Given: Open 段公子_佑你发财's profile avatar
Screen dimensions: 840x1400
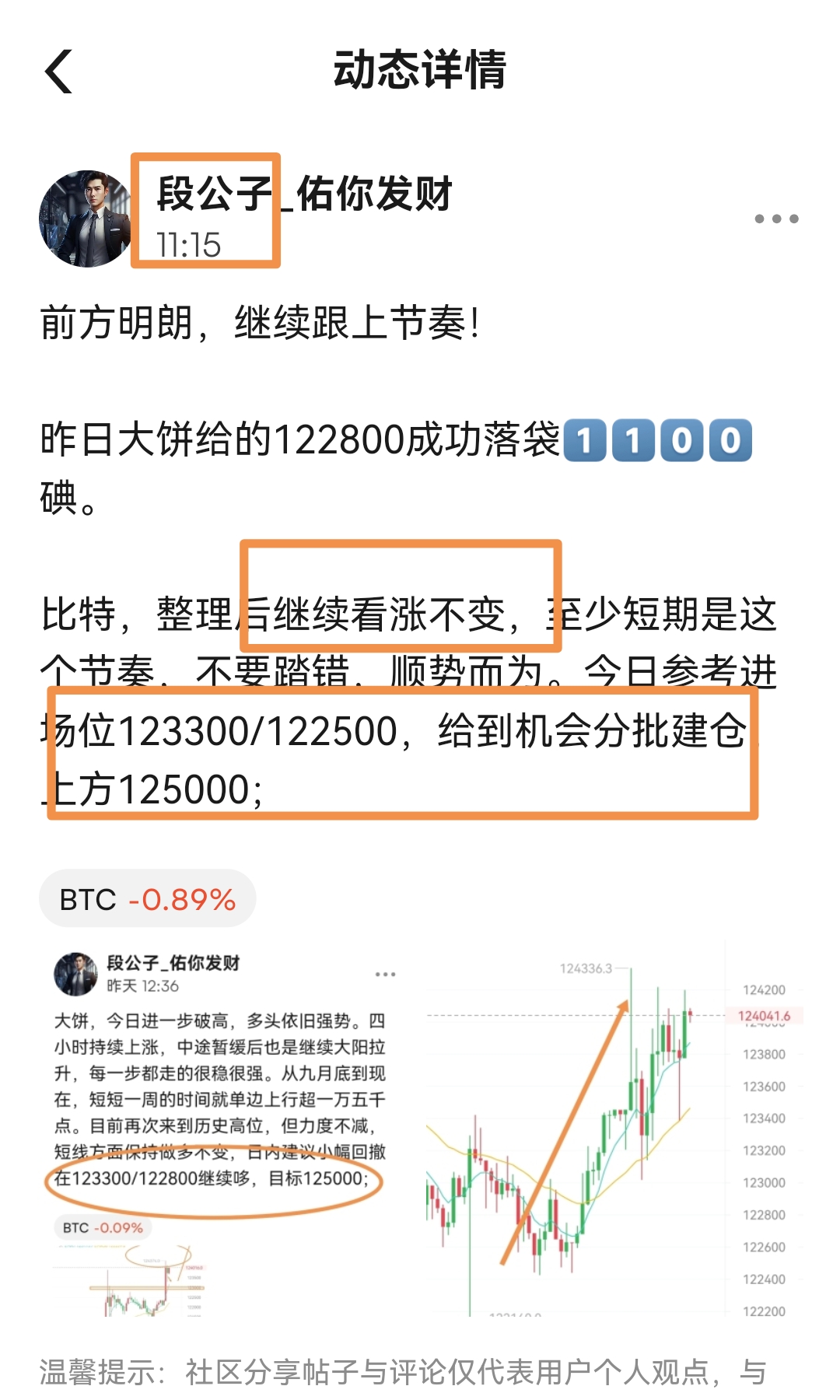Looking at the screenshot, I should coord(84,219).
